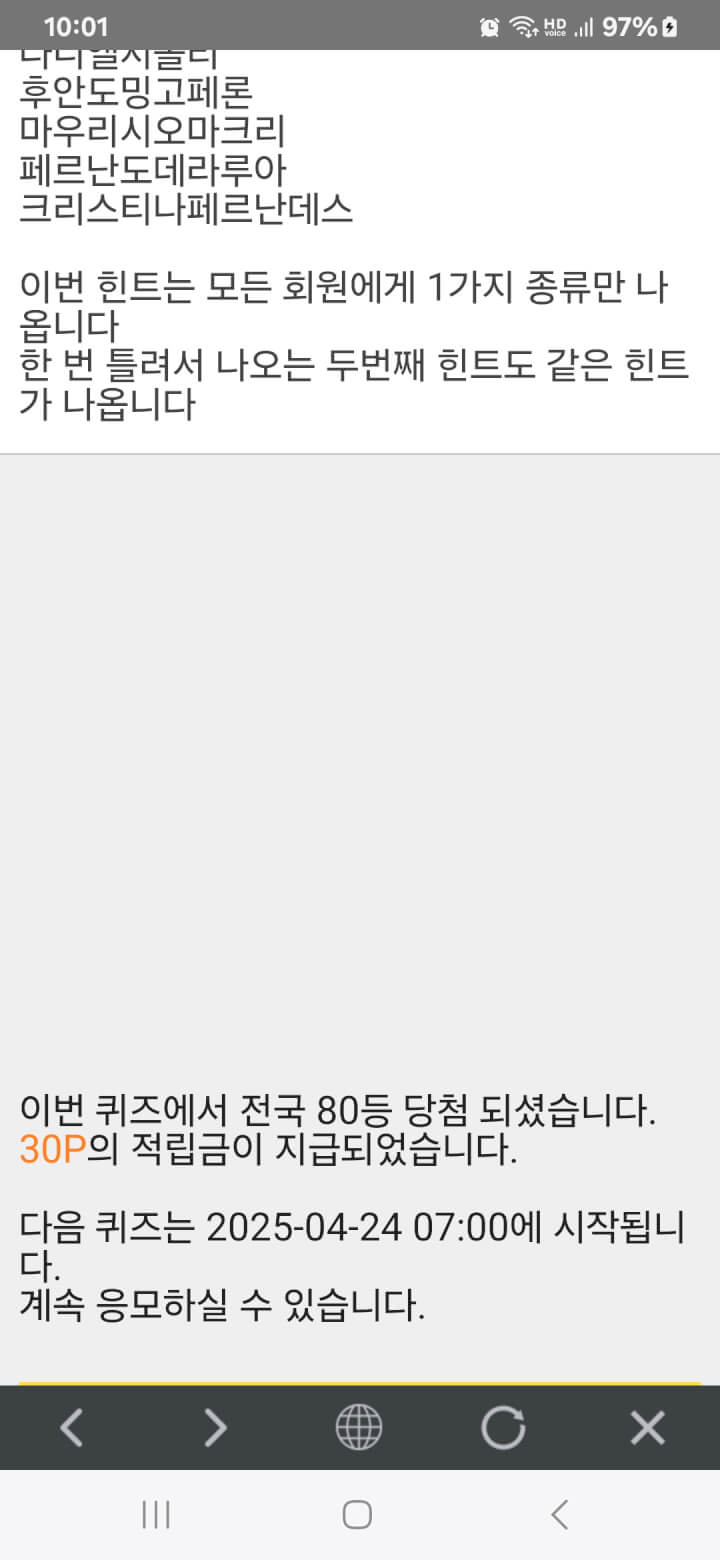Close the in-app browser

(647, 1427)
